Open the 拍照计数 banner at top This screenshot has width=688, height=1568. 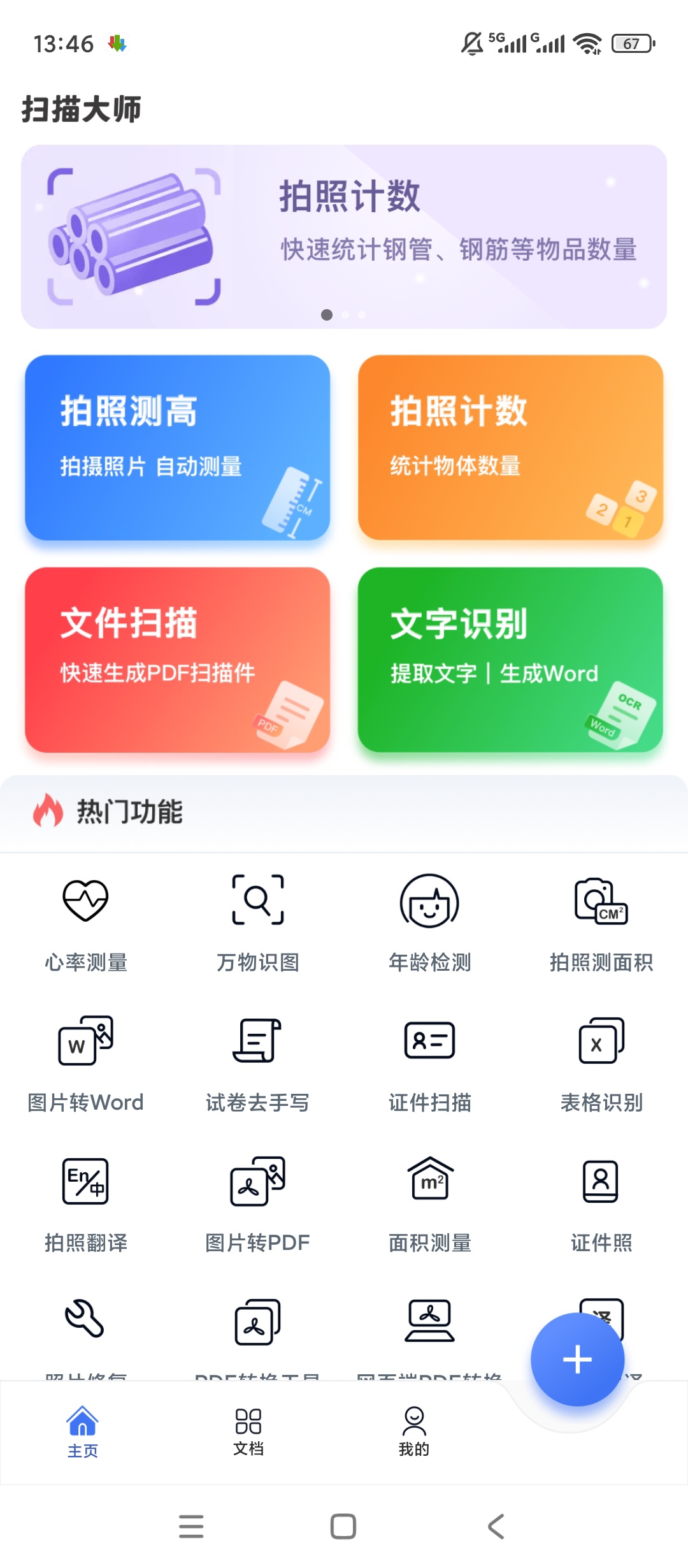point(344,236)
